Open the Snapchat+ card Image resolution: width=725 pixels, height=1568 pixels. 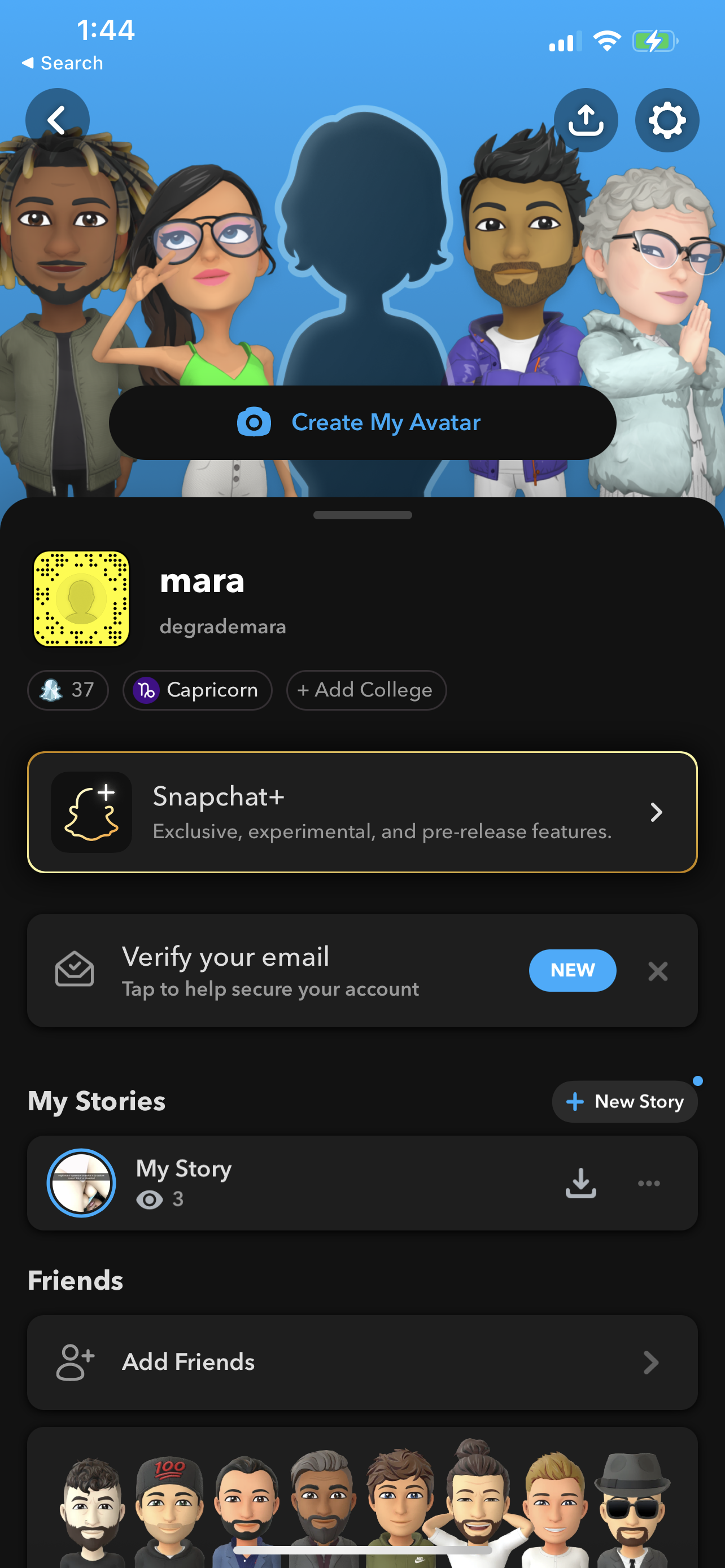(362, 812)
